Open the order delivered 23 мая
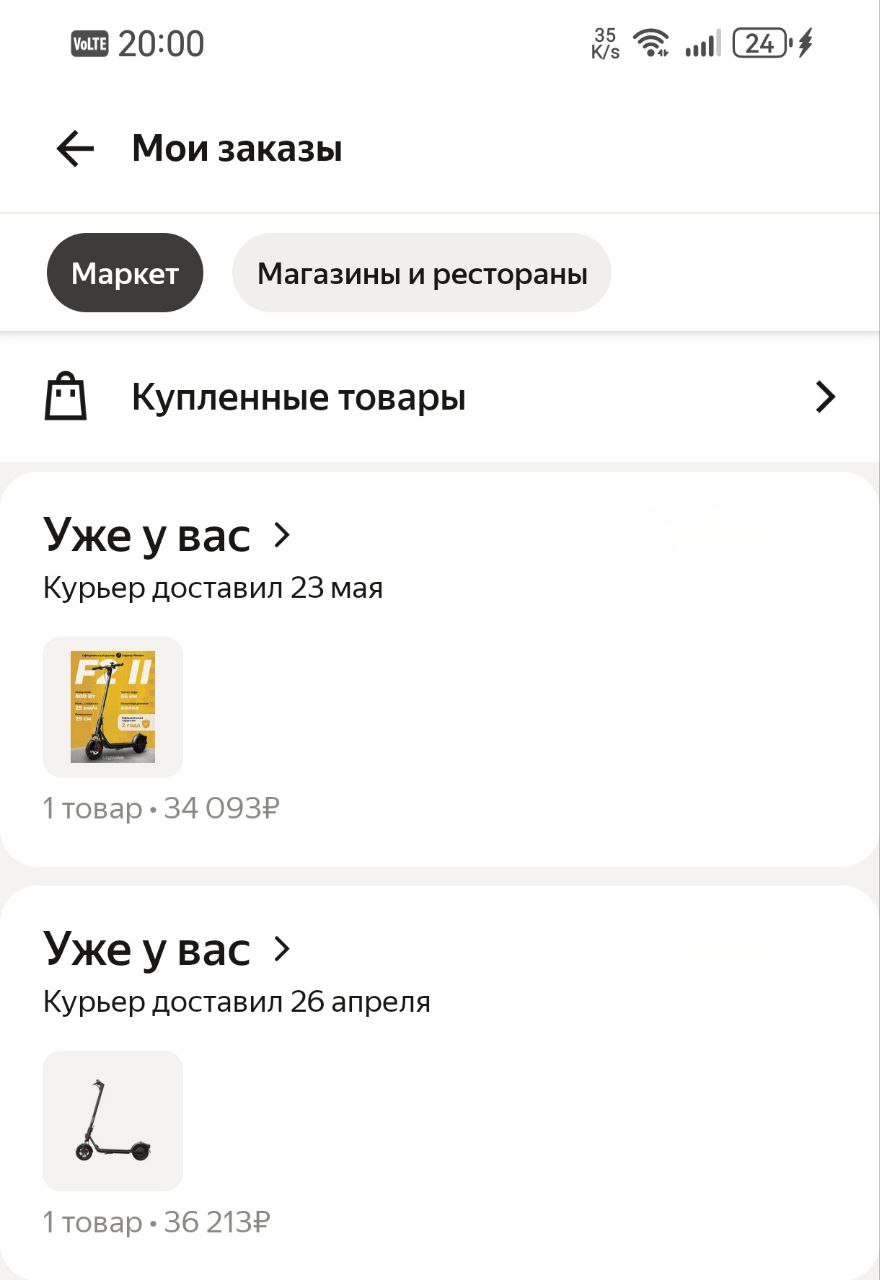The height and width of the screenshot is (1280, 880). pyautogui.click(x=167, y=536)
